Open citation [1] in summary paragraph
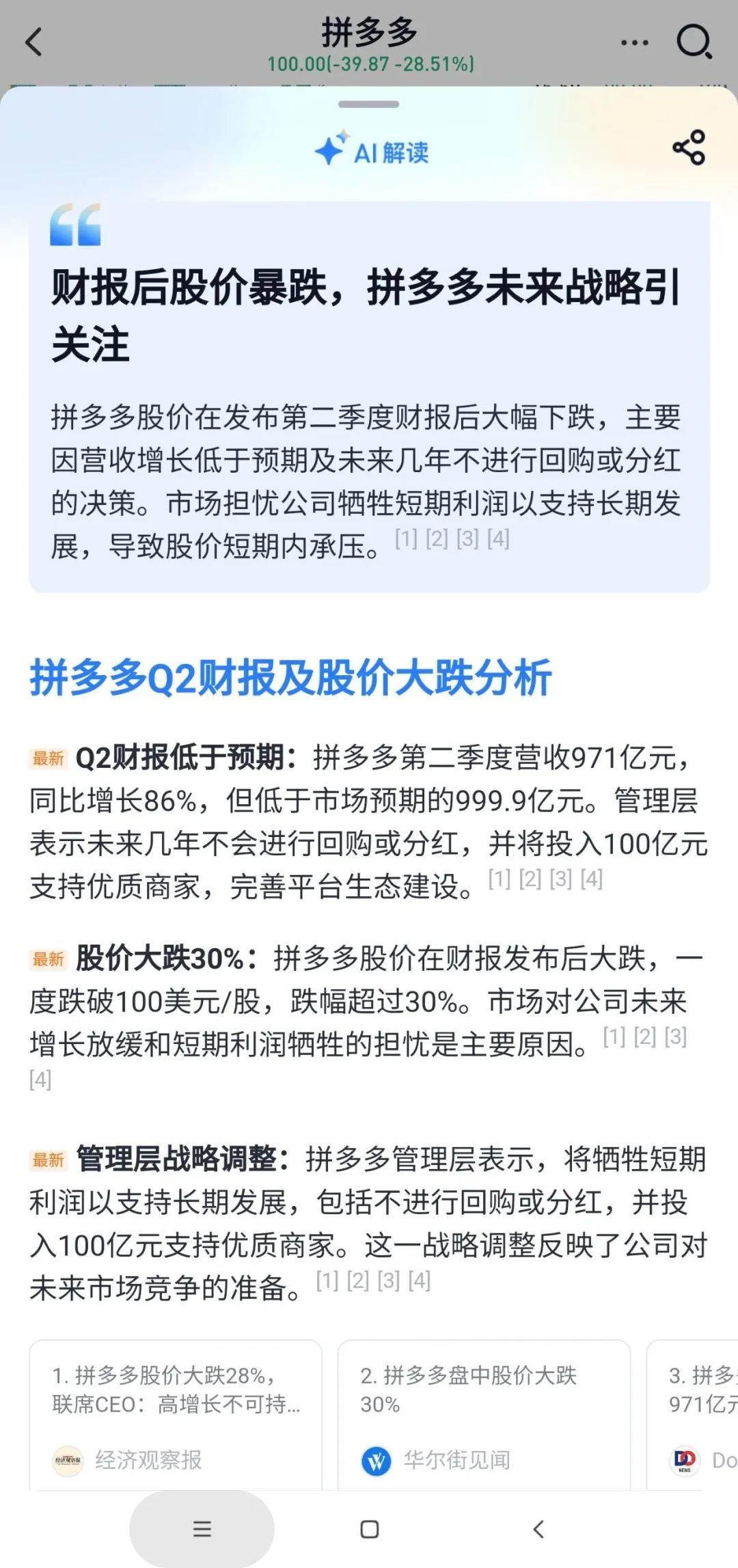Screen dimensions: 738x1568 coord(406,539)
